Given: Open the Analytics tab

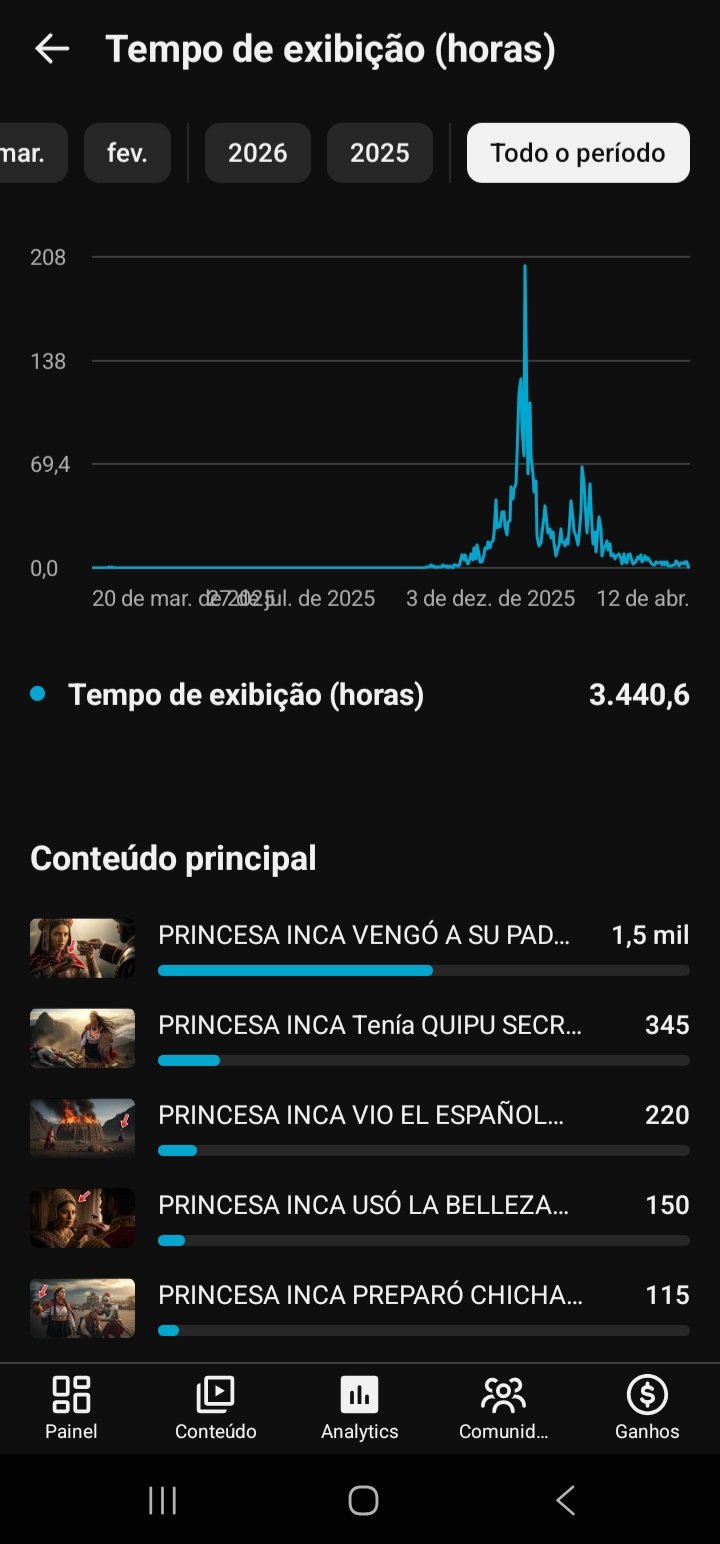Looking at the screenshot, I should pyautogui.click(x=359, y=1407).
